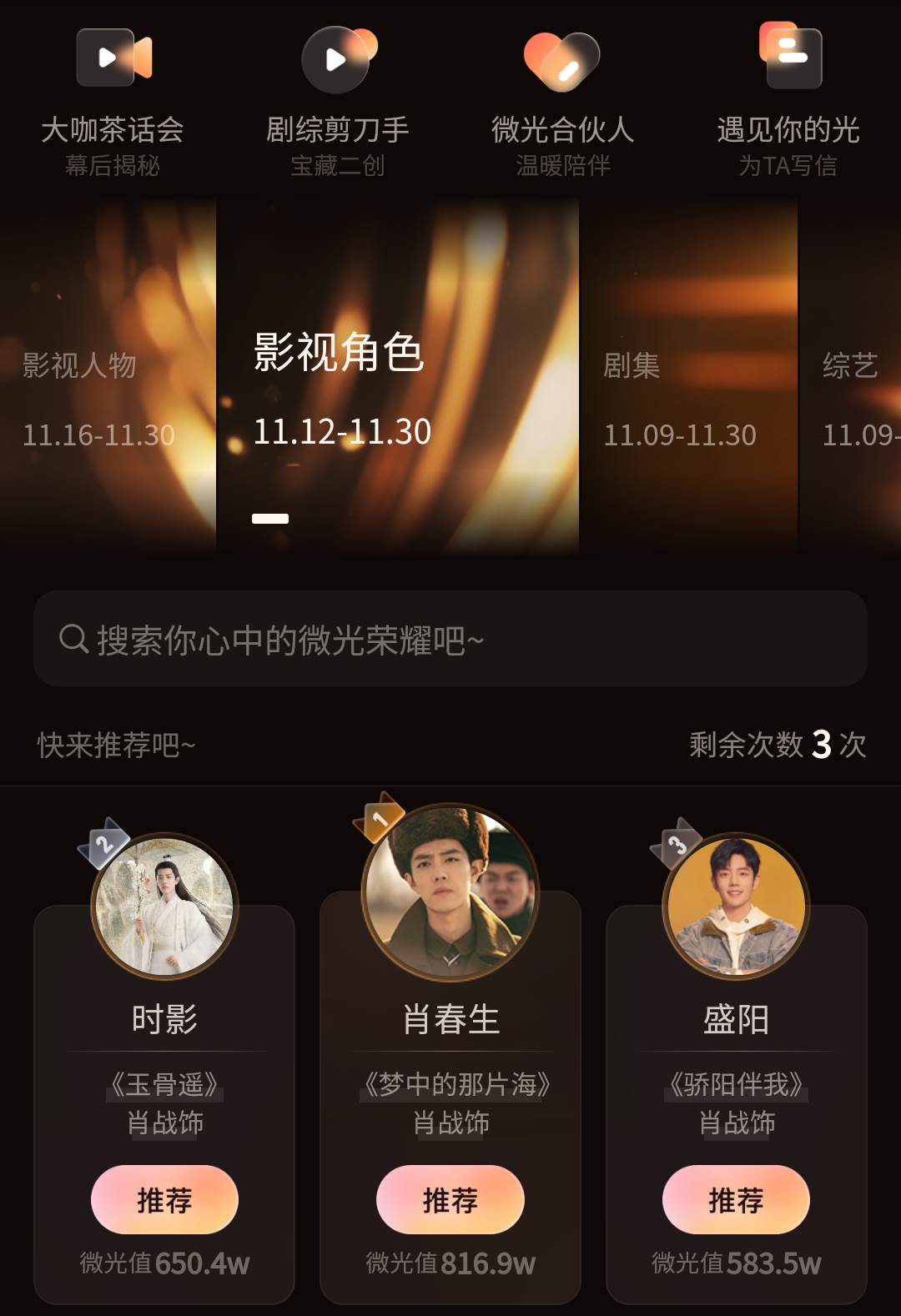Recommend 盛阳 with the 推荐 button

click(736, 1200)
